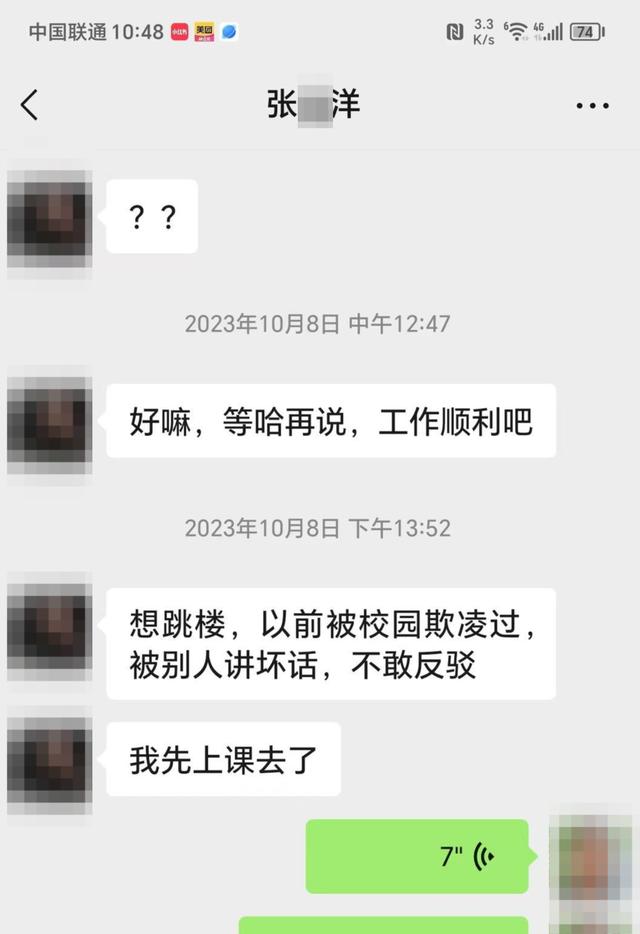Play the 7-second voice message

(x=417, y=857)
